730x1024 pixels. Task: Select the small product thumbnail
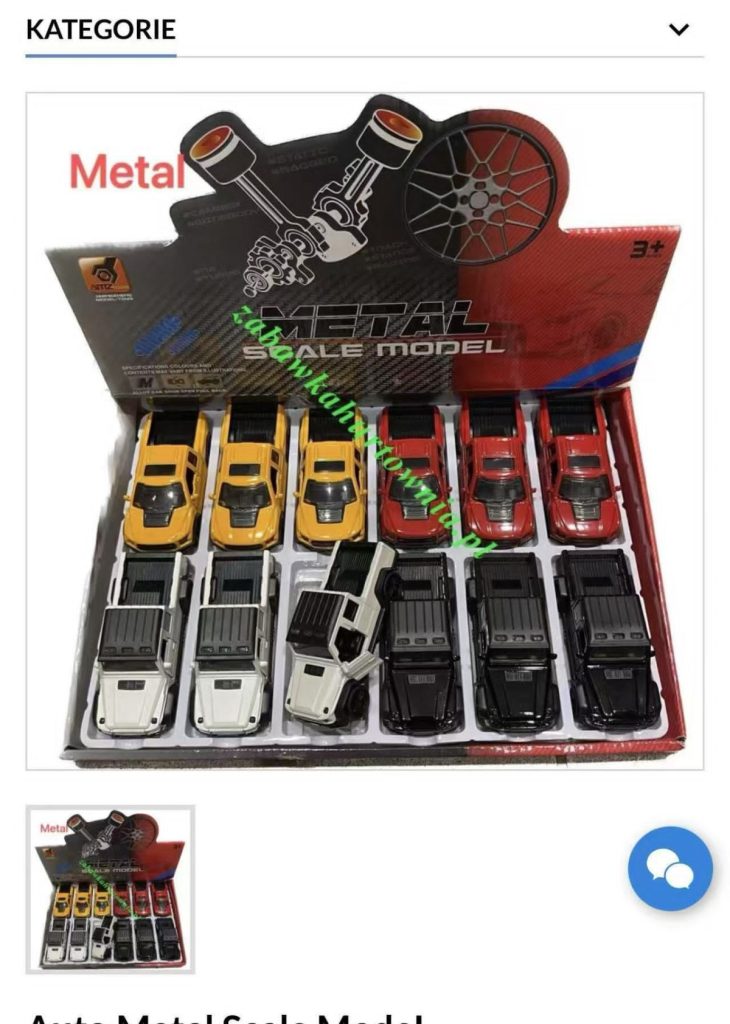tap(110, 889)
